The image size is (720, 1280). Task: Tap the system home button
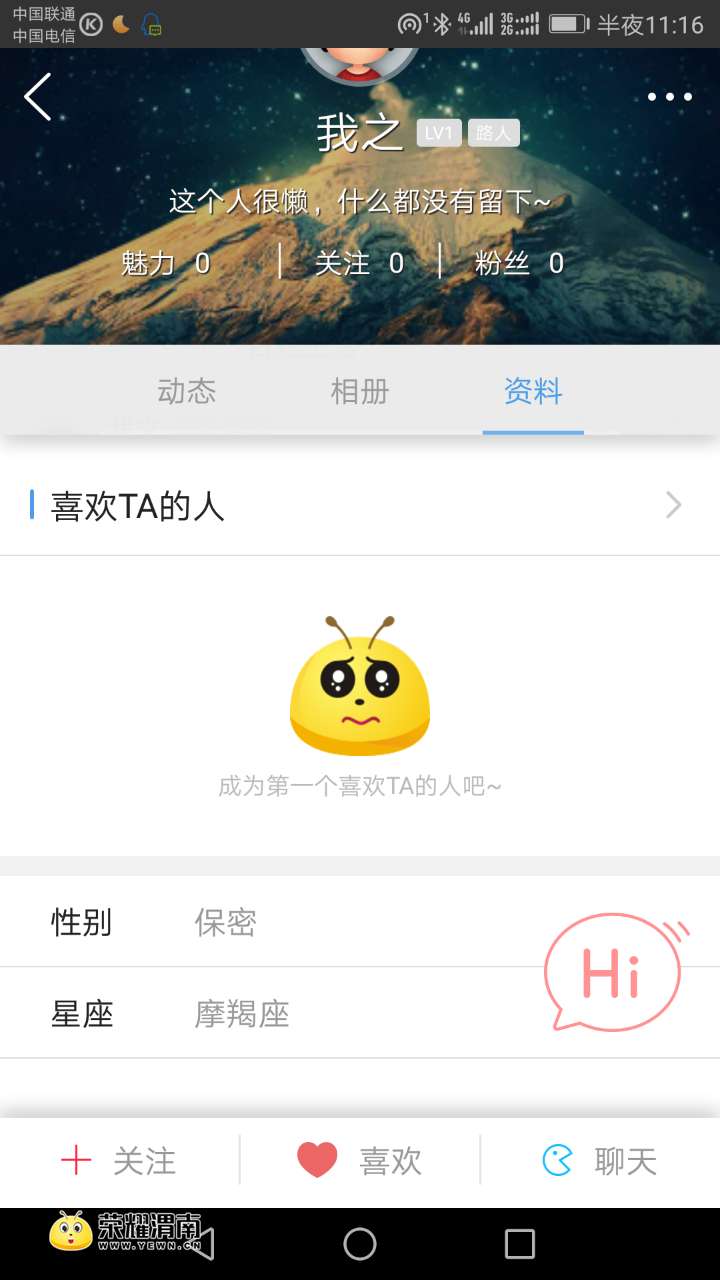pos(360,1244)
